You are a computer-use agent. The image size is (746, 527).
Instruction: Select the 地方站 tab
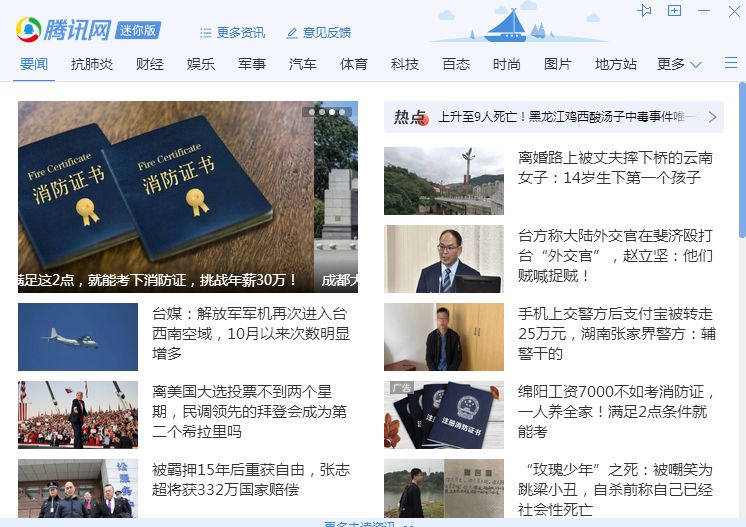point(616,64)
